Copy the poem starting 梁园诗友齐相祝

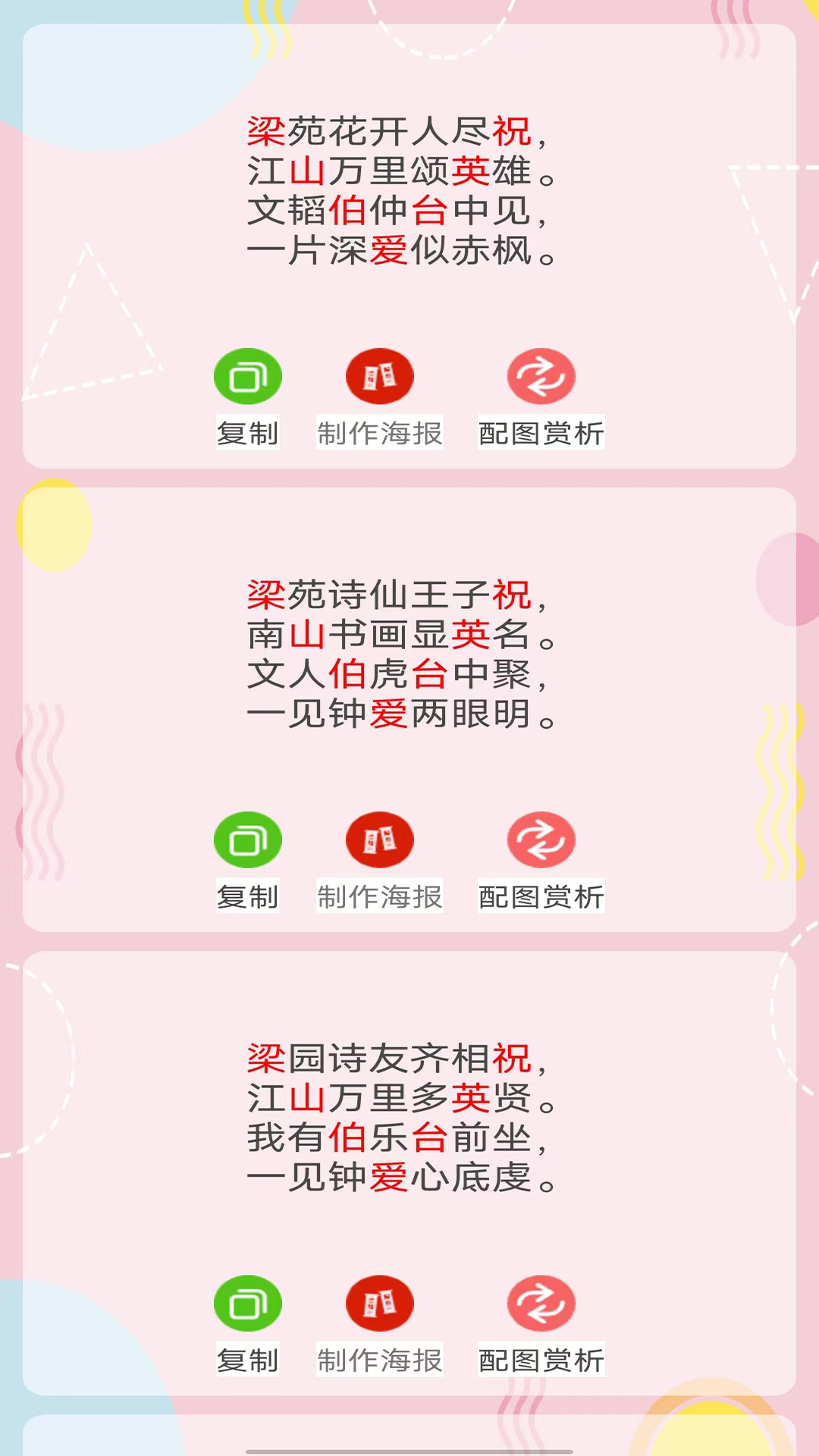pyautogui.click(x=248, y=1304)
